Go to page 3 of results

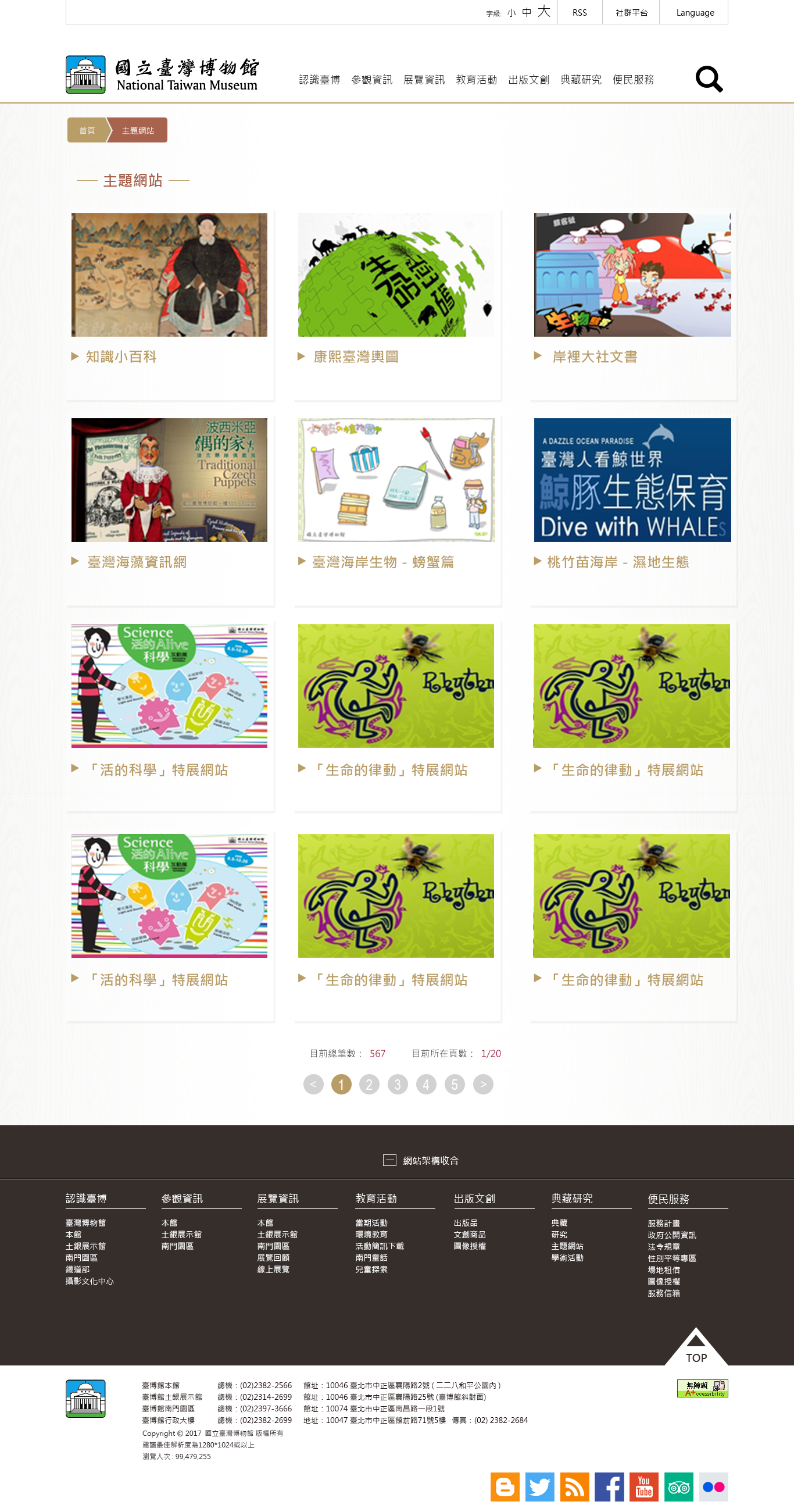coord(398,1084)
